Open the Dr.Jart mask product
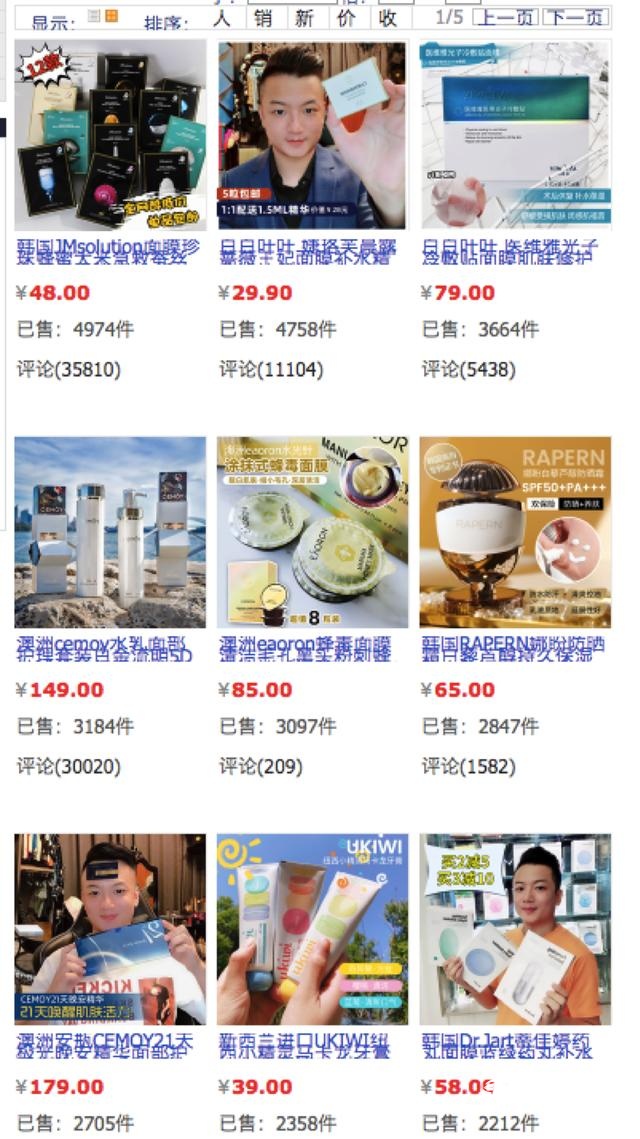The width and height of the screenshot is (640, 1139). tap(515, 928)
